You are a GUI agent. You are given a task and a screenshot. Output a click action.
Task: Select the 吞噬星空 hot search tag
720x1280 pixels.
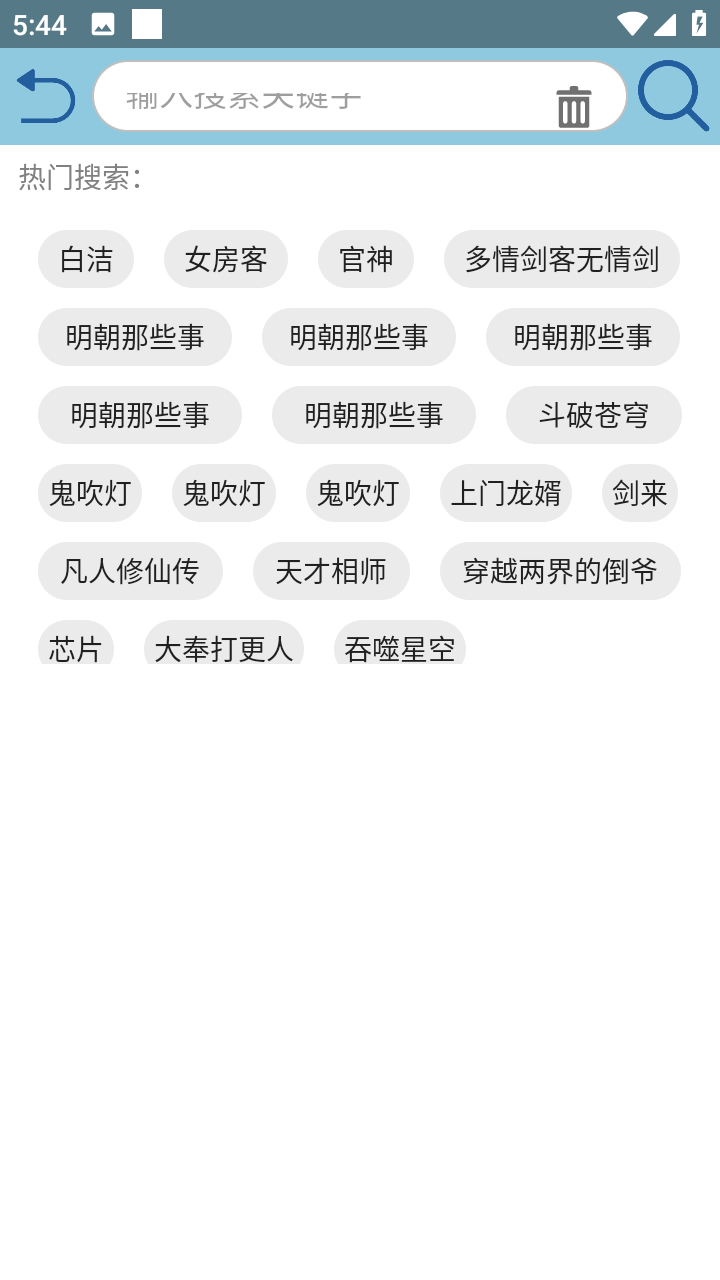(399, 647)
